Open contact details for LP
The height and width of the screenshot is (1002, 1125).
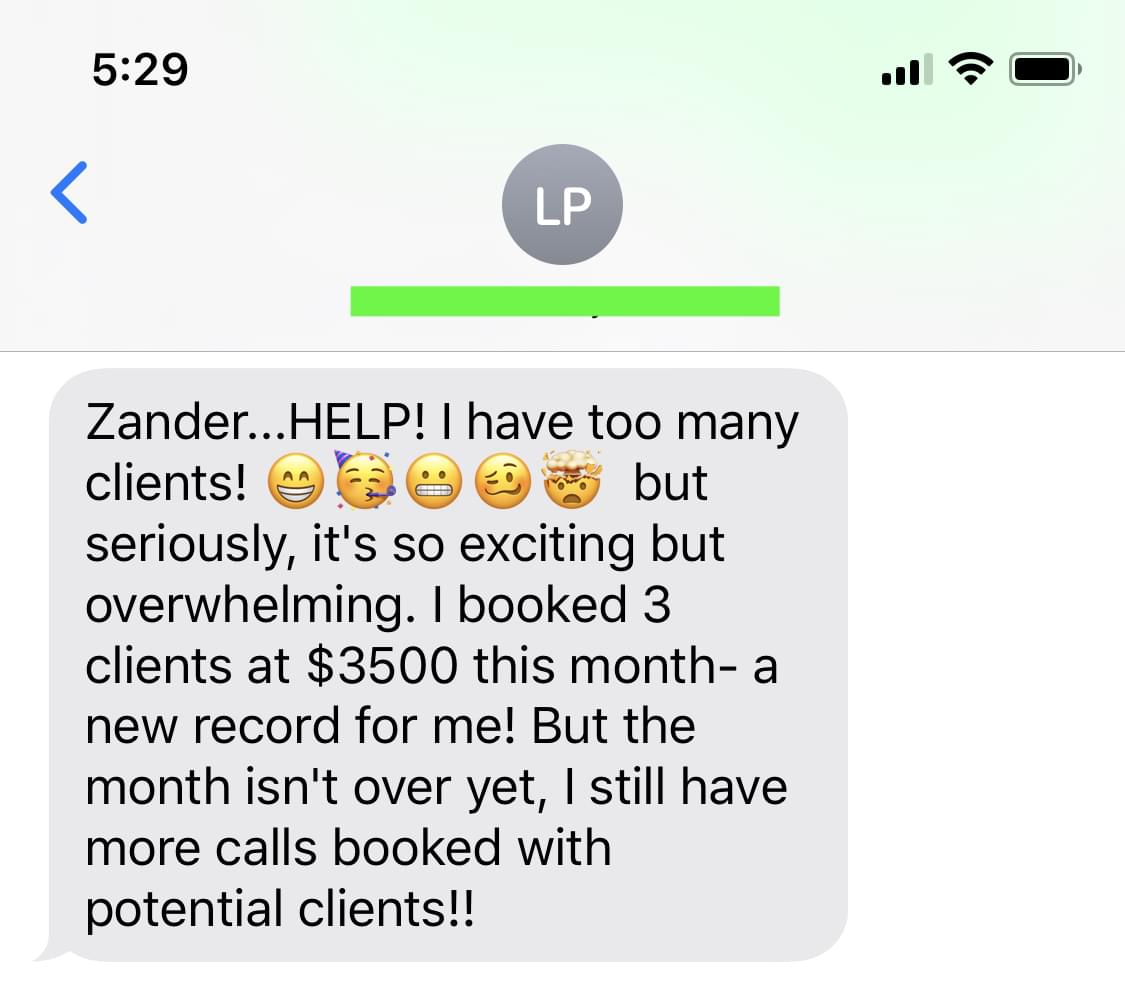click(x=562, y=205)
